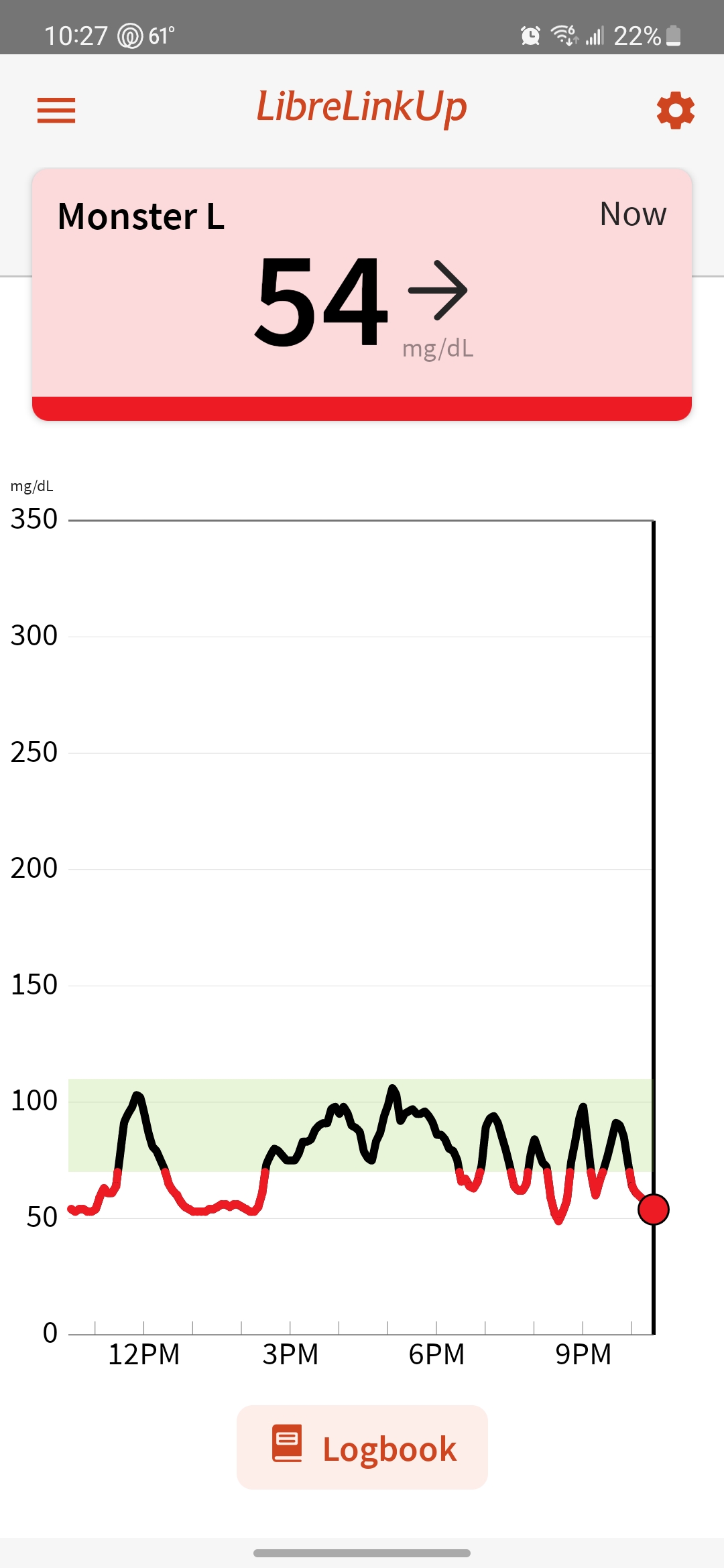Open the hamburger navigation menu
The width and height of the screenshot is (724, 1568).
56,110
